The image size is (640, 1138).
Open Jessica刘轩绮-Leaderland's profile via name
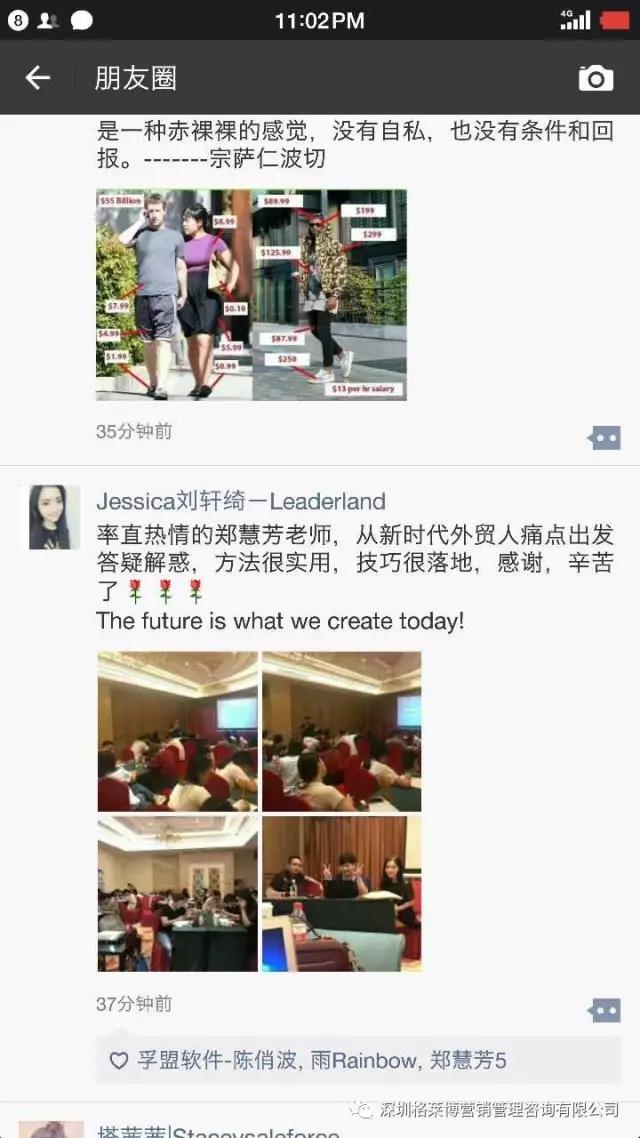[240, 501]
